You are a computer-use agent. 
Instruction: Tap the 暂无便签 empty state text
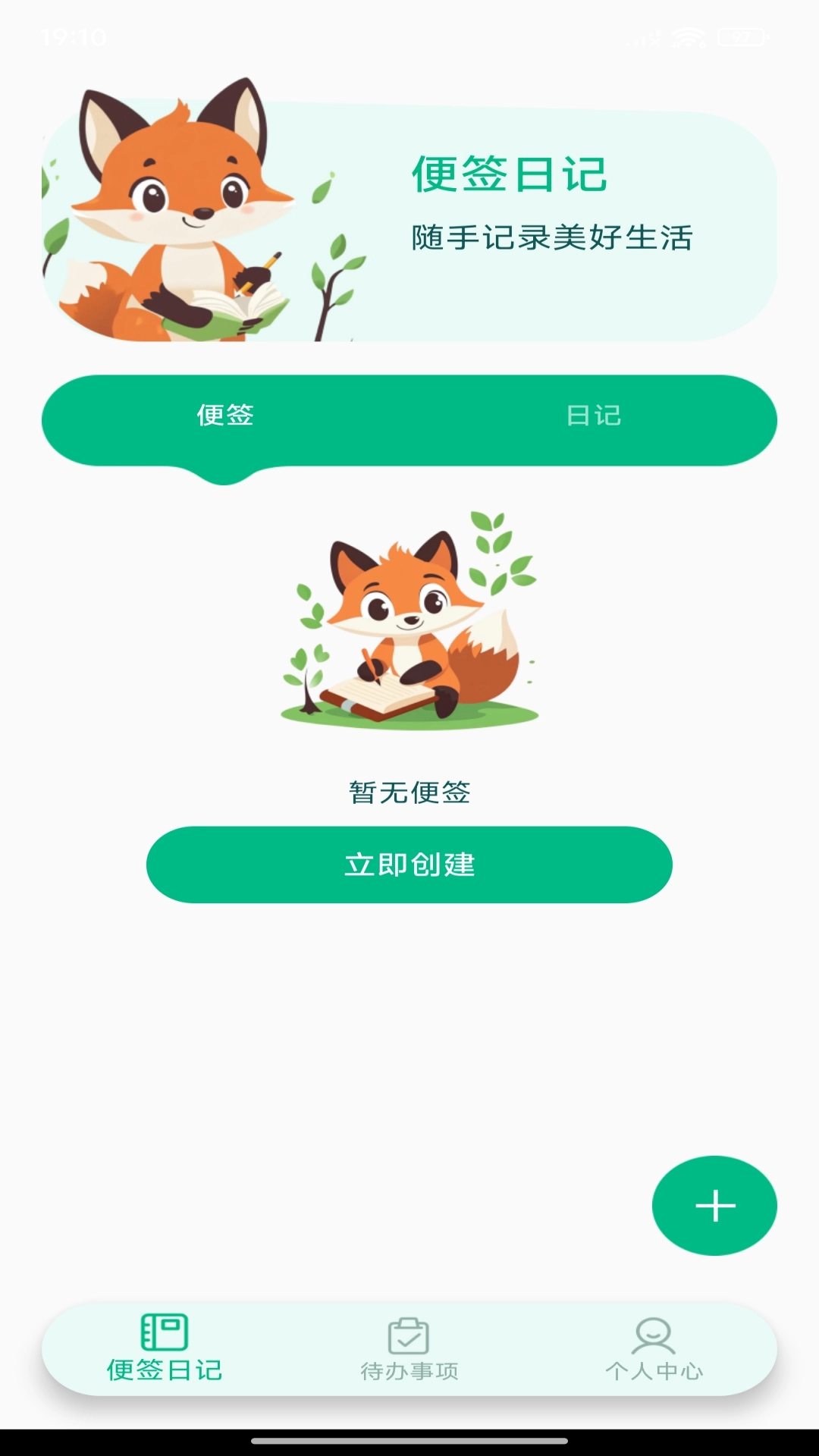(x=409, y=793)
